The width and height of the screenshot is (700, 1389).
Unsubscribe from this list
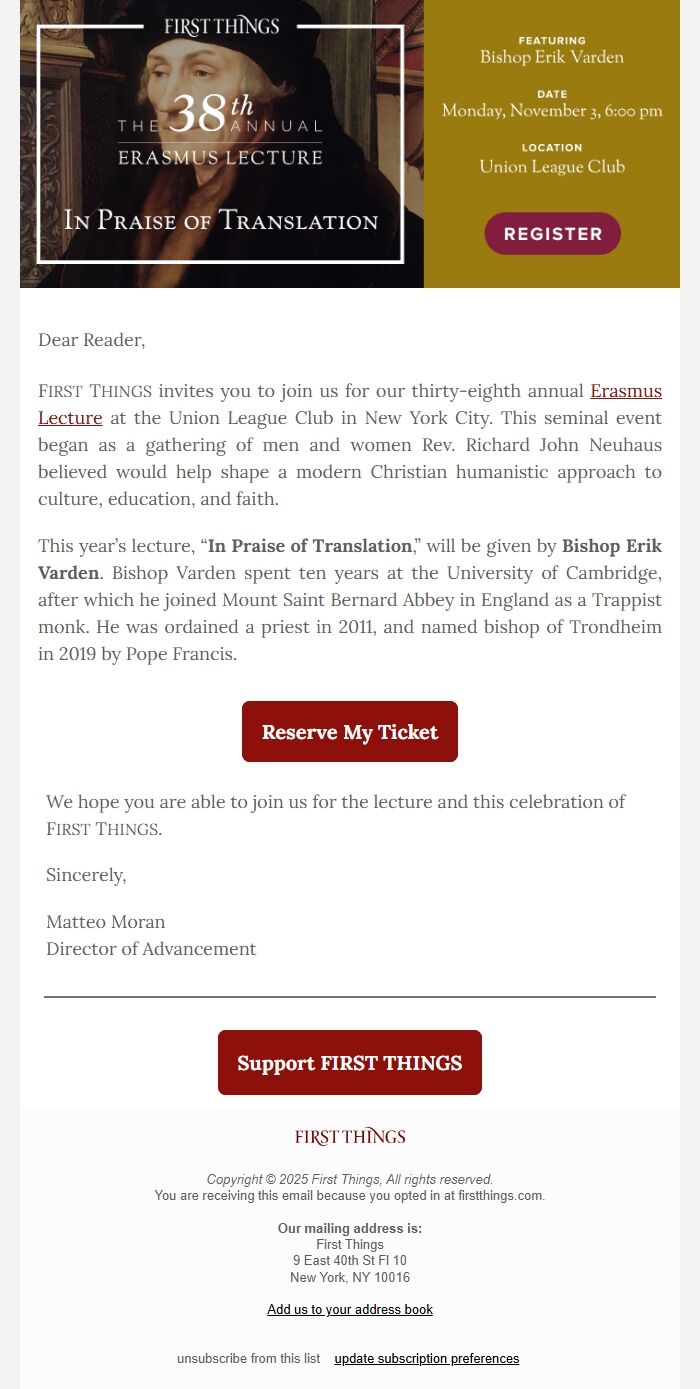pyautogui.click(x=248, y=1358)
